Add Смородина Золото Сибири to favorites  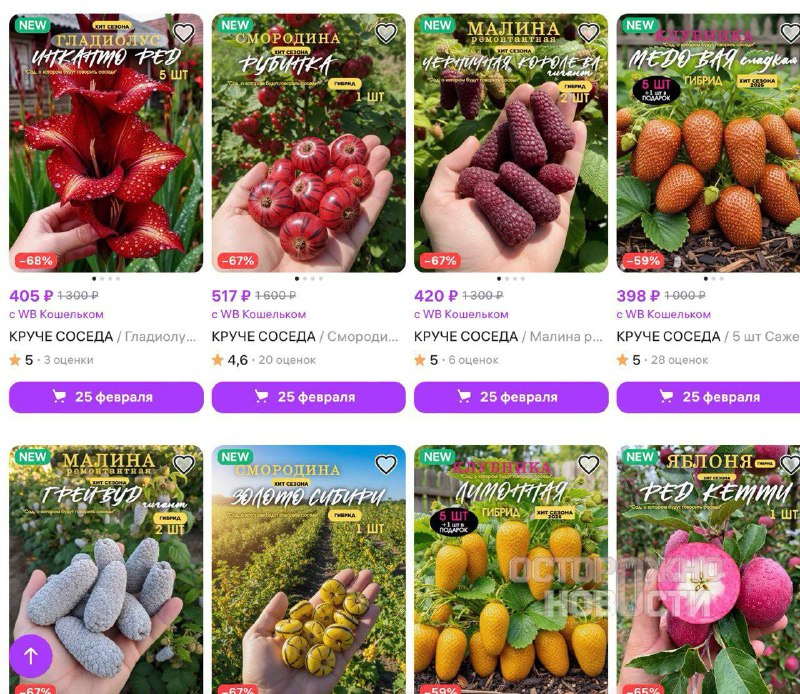pyautogui.click(x=386, y=464)
